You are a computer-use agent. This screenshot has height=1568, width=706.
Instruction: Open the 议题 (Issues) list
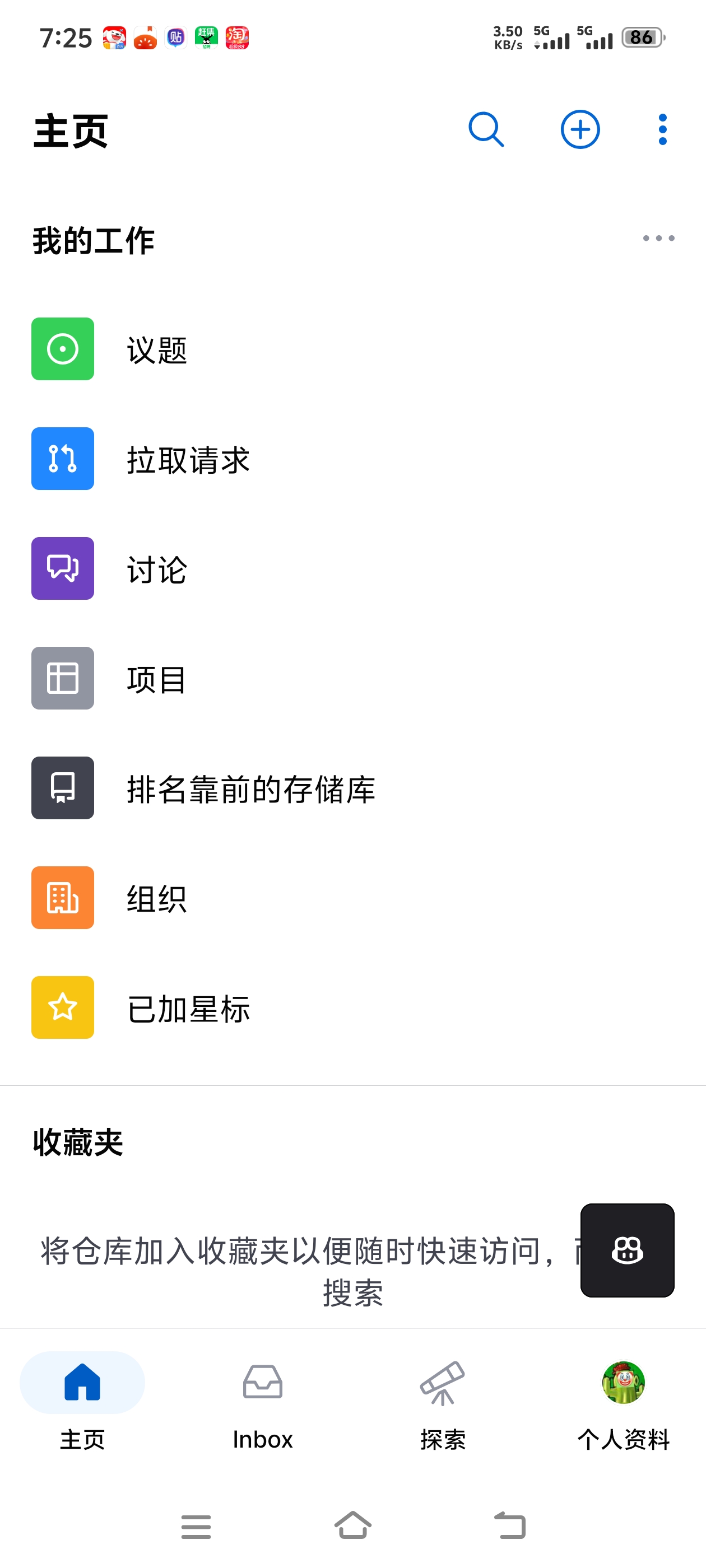62,349
